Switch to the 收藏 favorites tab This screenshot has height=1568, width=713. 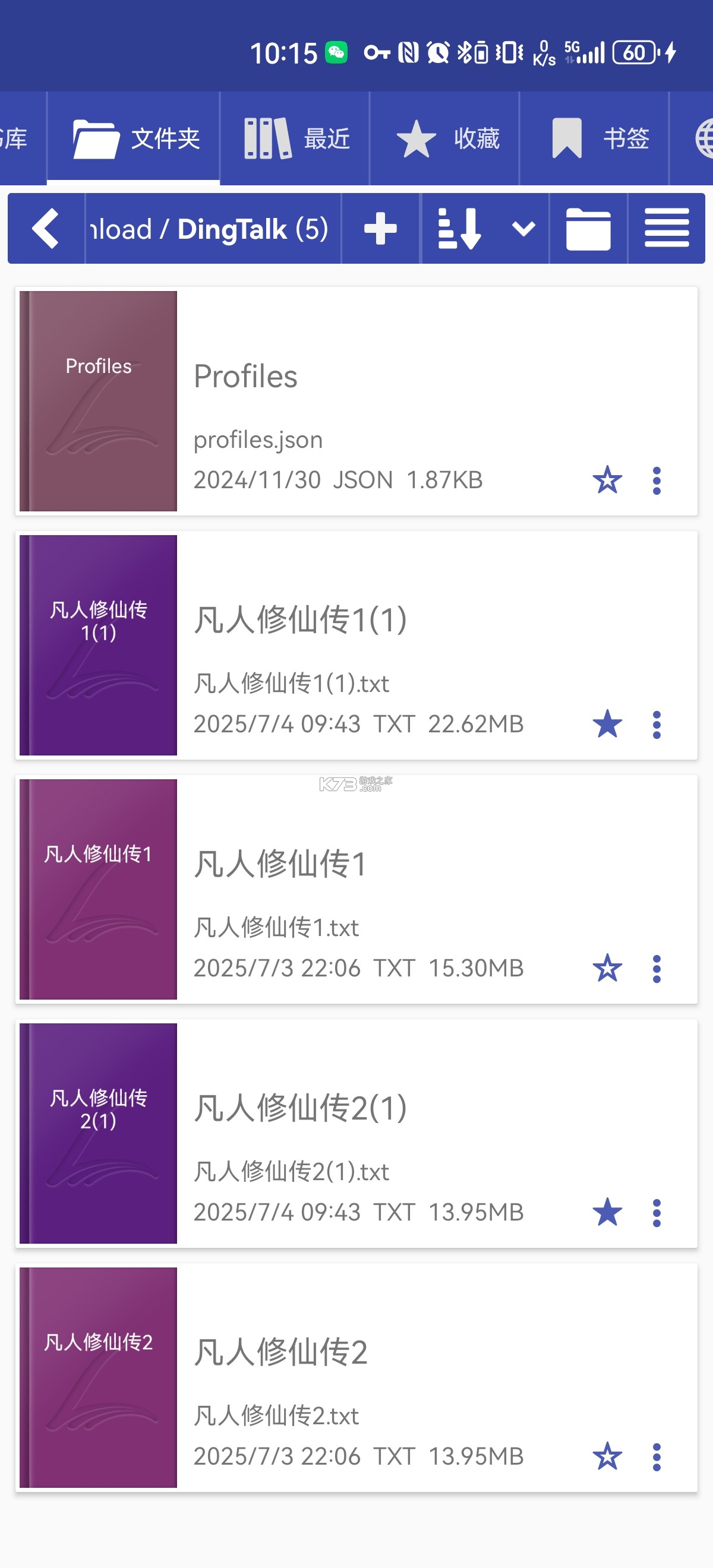pos(445,138)
